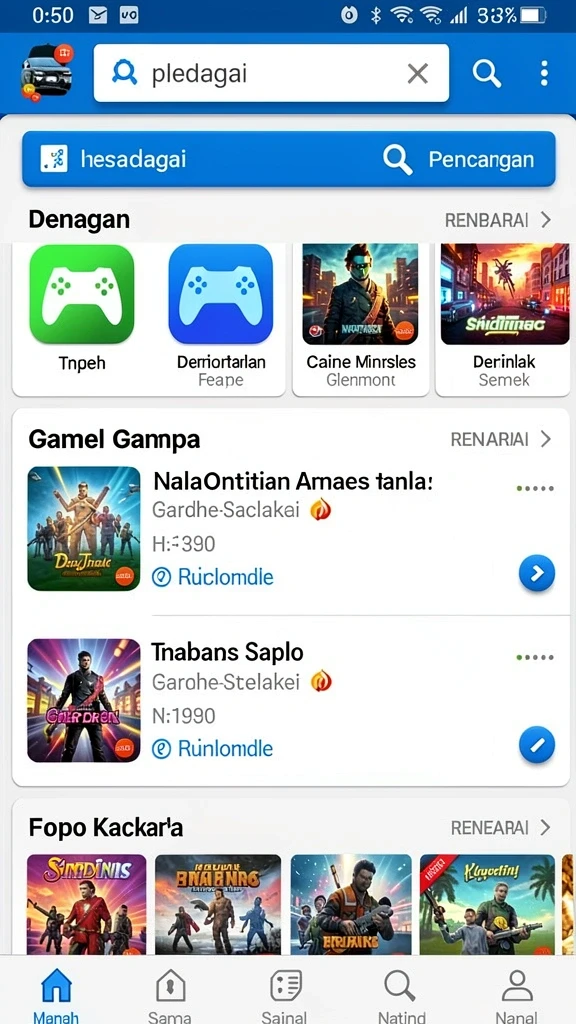The width and height of the screenshot is (576, 1024).
Task: Tap the arrow button for NalaOntitian Amaes
Action: click(537, 573)
